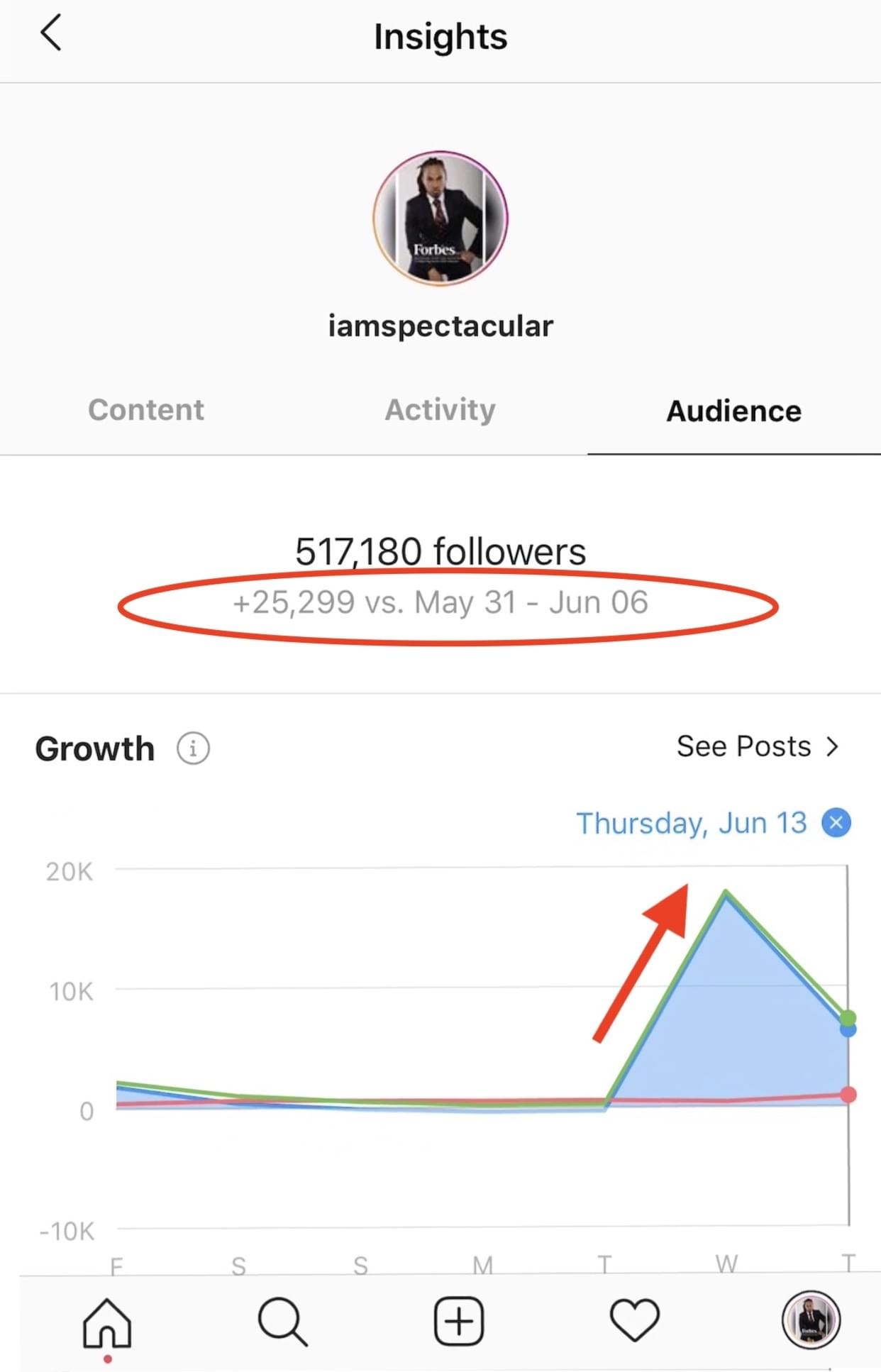The height and width of the screenshot is (1372, 881).
Task: Dismiss the Thursday, Jun 13 selection
Action: (836, 823)
